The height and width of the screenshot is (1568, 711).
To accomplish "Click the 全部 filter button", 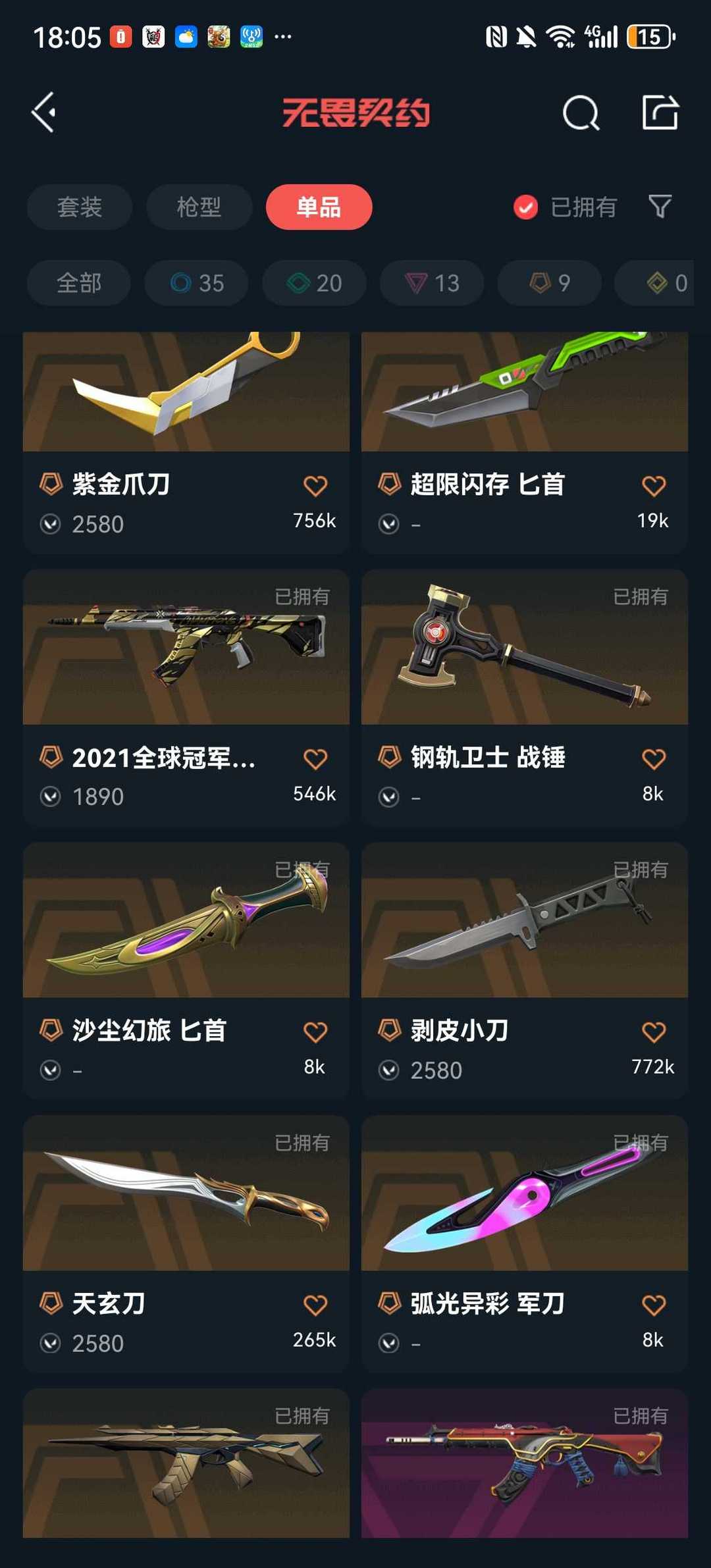I will tap(79, 283).
